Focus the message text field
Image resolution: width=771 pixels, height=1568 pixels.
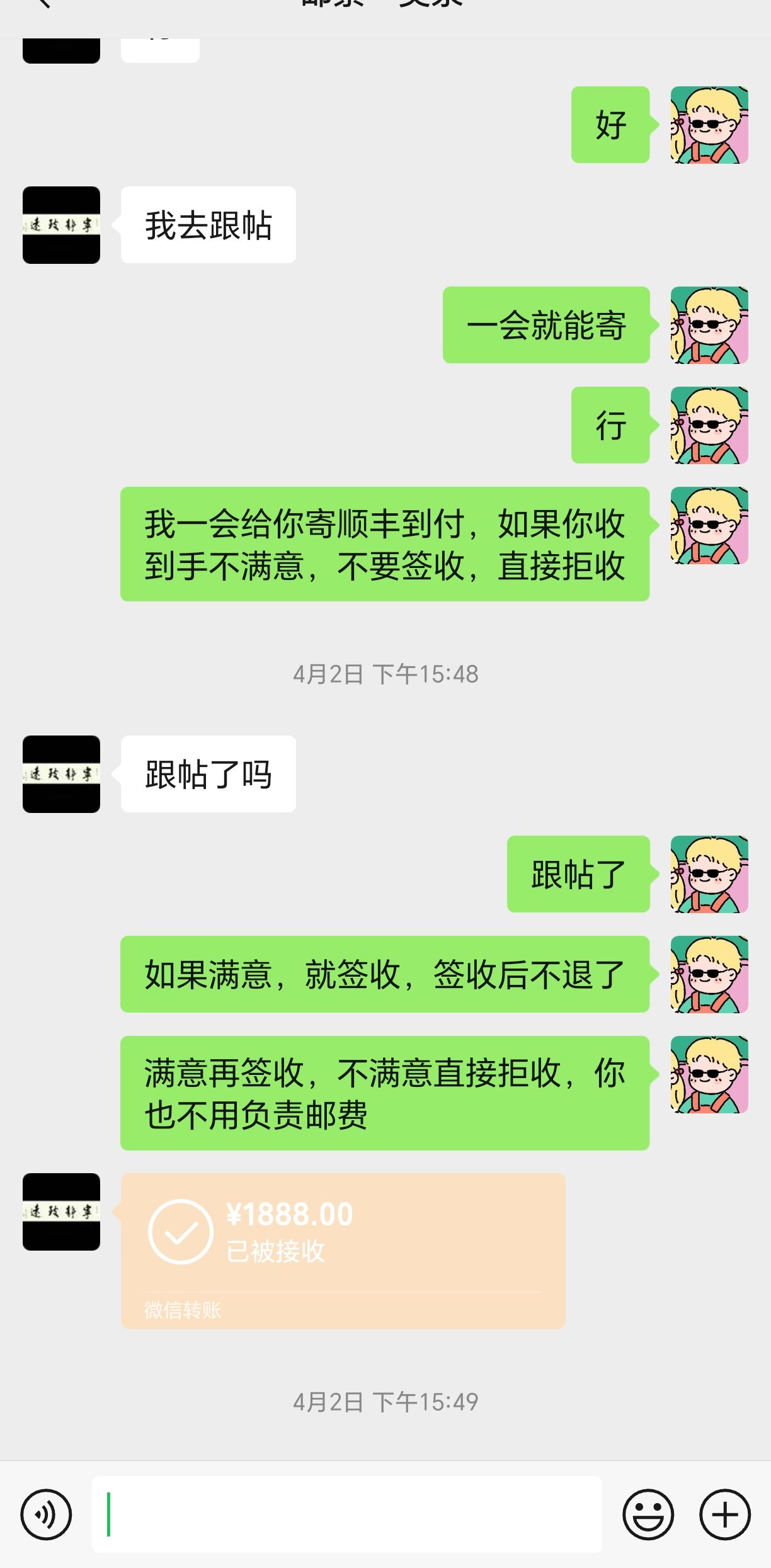pyautogui.click(x=347, y=1514)
